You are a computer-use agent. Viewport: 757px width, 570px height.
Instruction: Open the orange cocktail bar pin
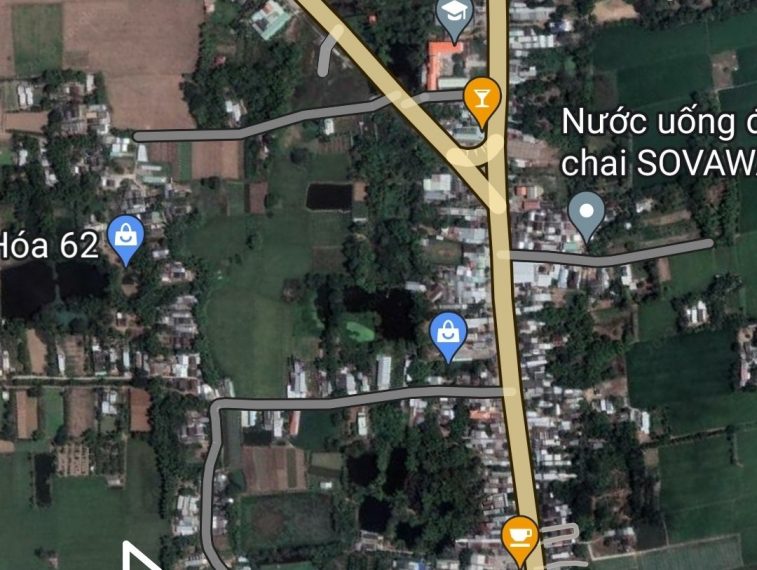tap(482, 99)
